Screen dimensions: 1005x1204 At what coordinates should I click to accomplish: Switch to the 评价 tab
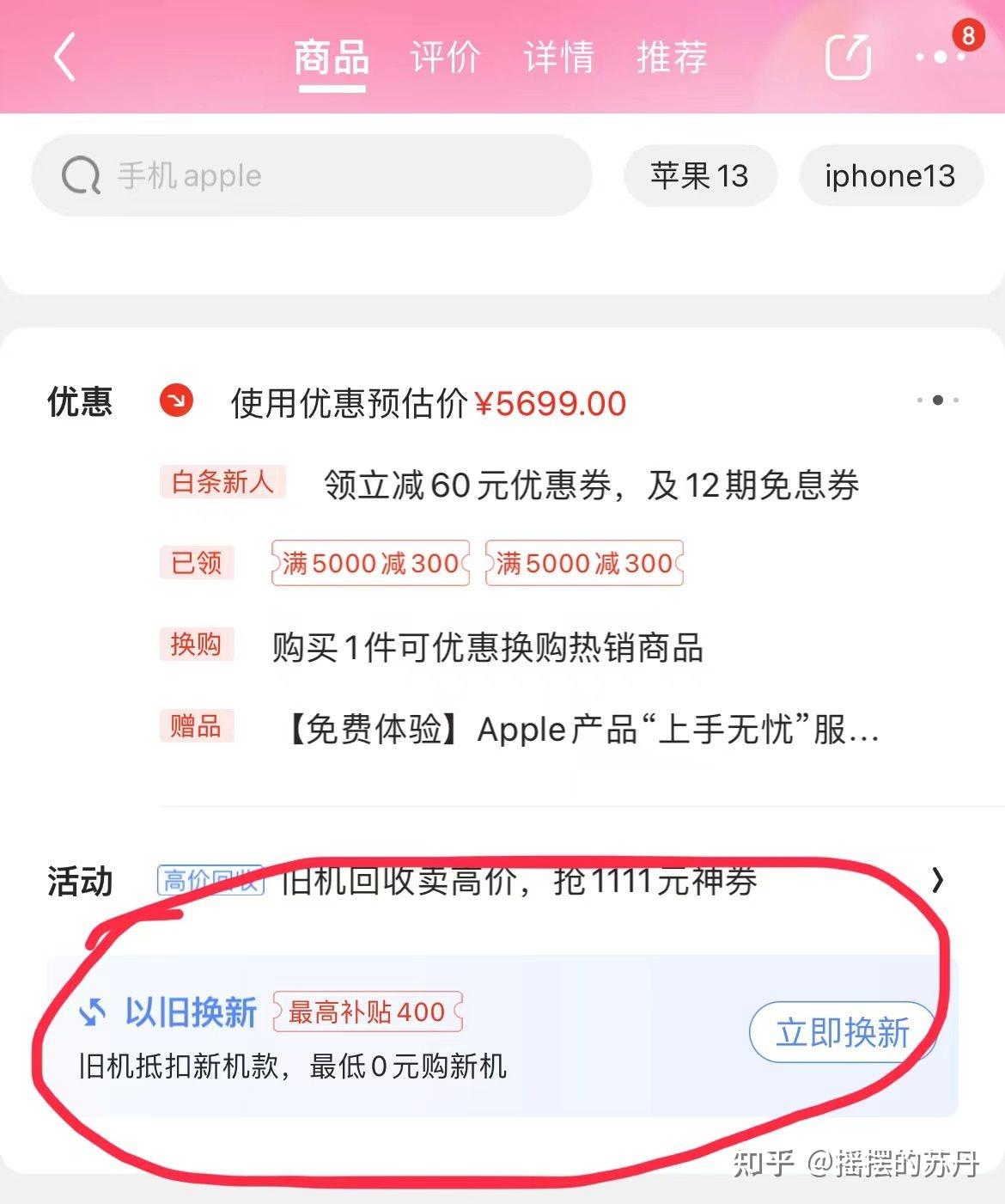[445, 58]
